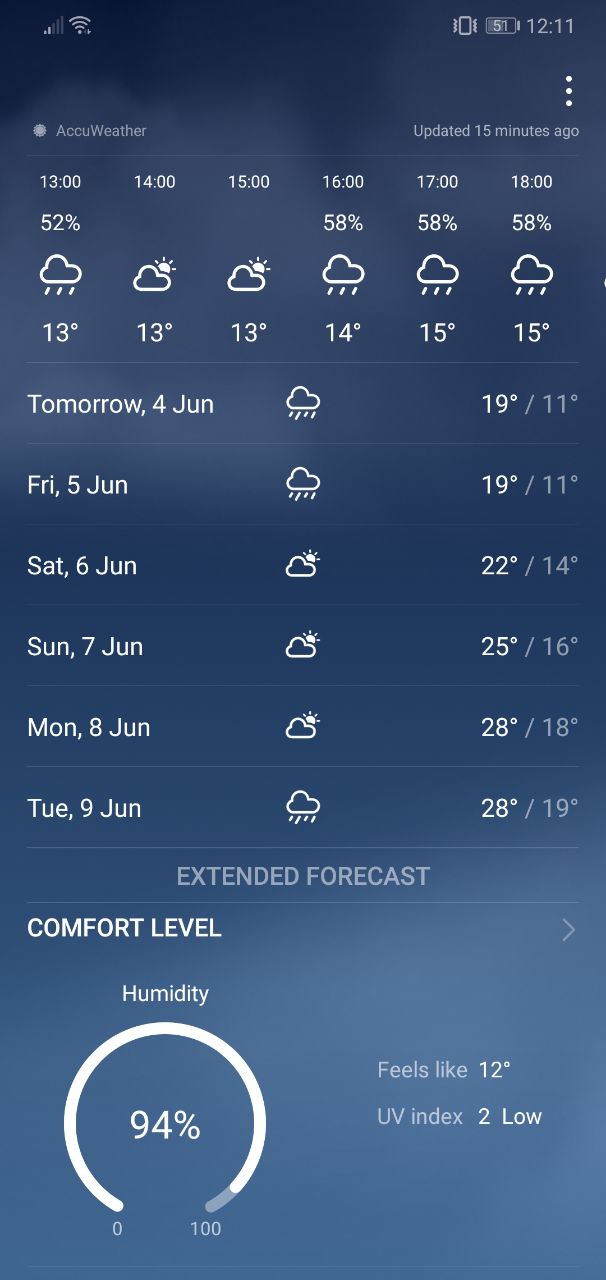Open the Extended Forecast
Screen dimensions: 606x1280
(303, 876)
